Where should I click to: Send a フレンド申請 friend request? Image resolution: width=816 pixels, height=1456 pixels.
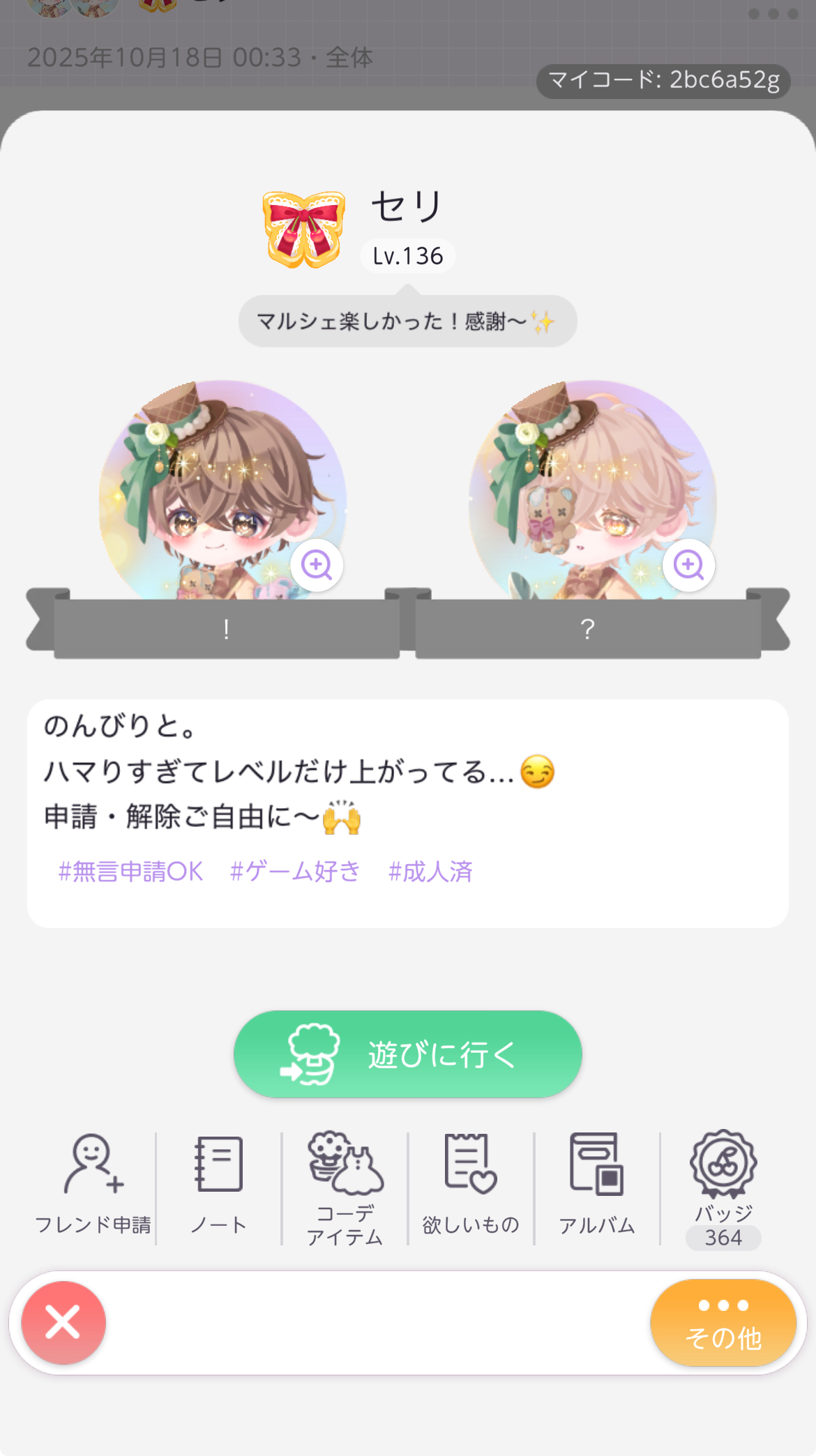click(93, 1185)
